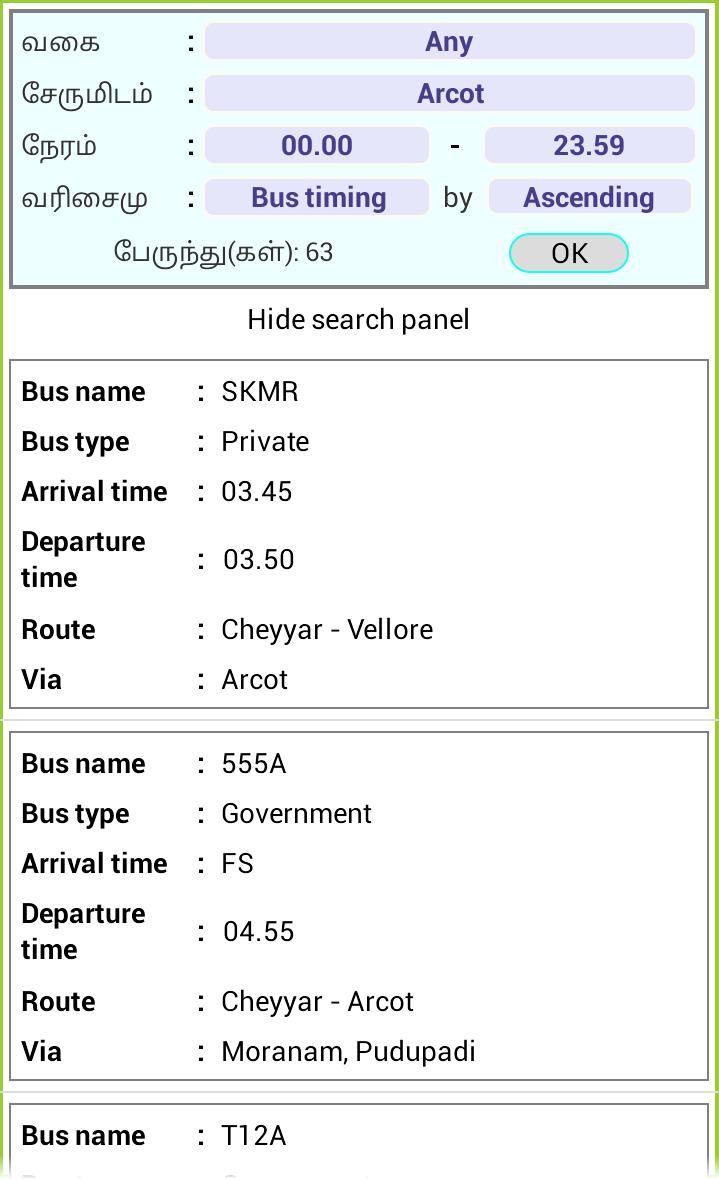This screenshot has height=1179, width=719.
Task: Open the SKMR bus card
Action: 358,534
